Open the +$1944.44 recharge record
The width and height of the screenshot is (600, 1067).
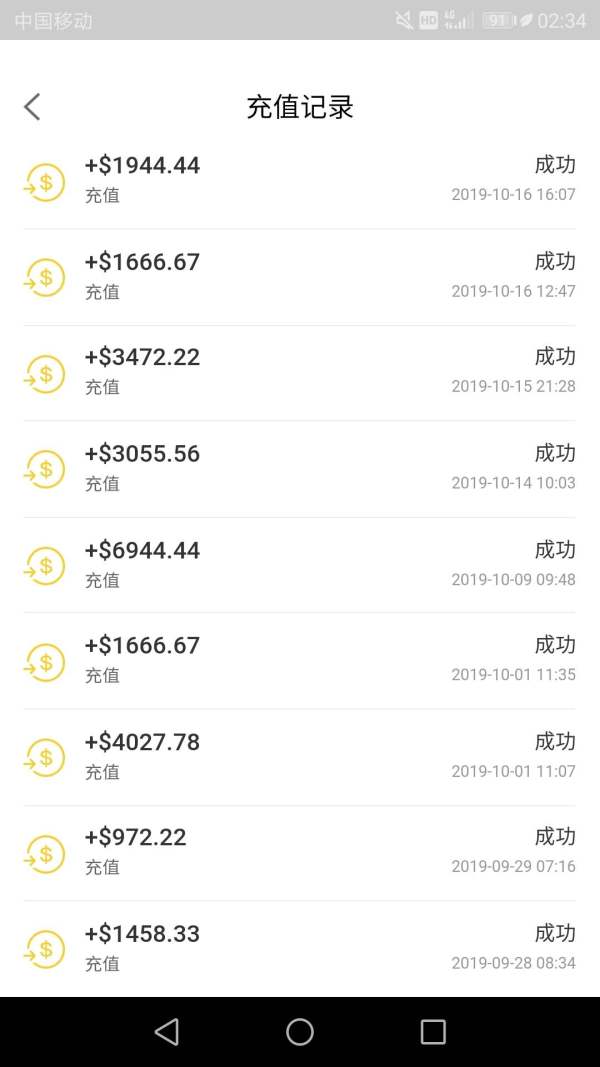[300, 180]
